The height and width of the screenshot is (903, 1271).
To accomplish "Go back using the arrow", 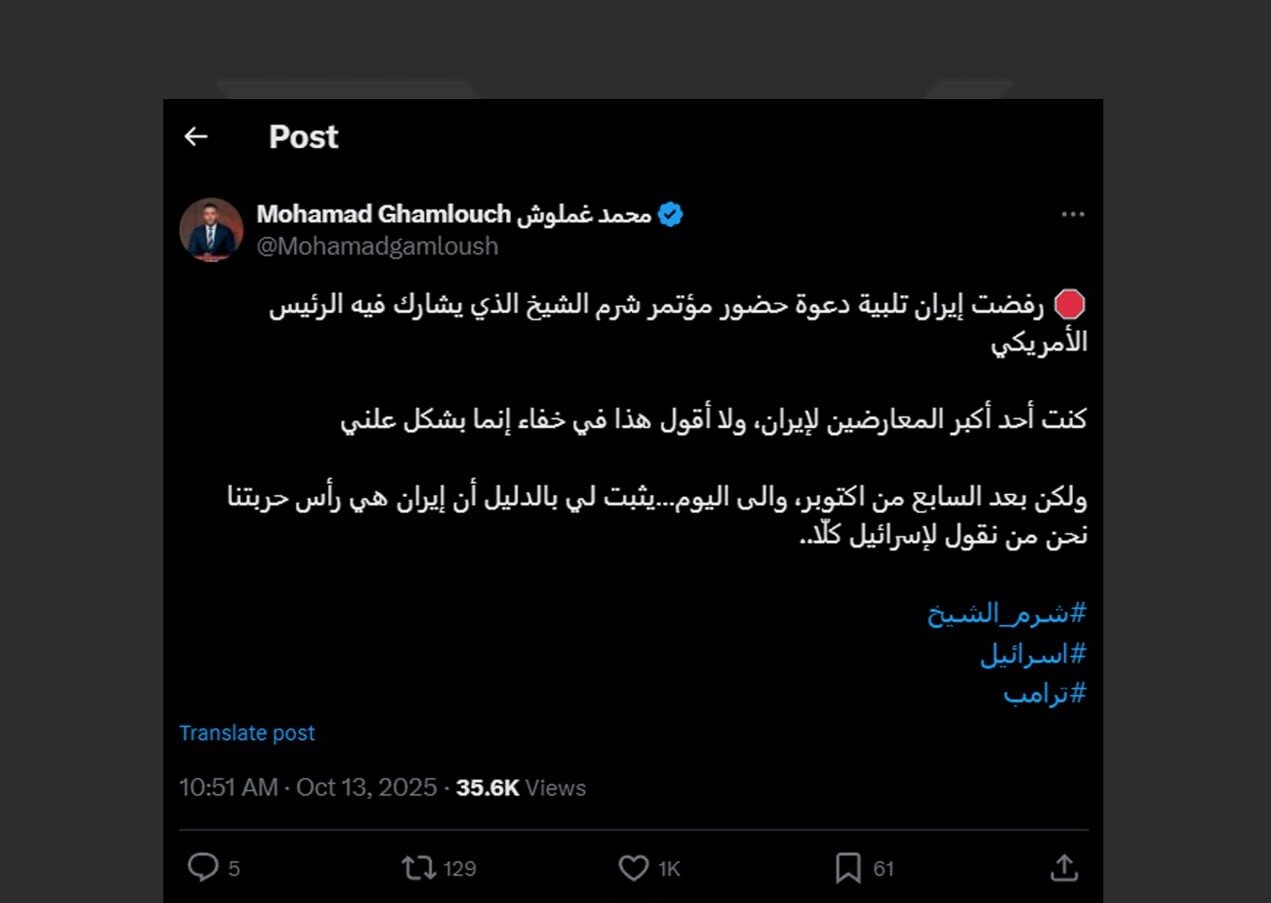I will [196, 137].
